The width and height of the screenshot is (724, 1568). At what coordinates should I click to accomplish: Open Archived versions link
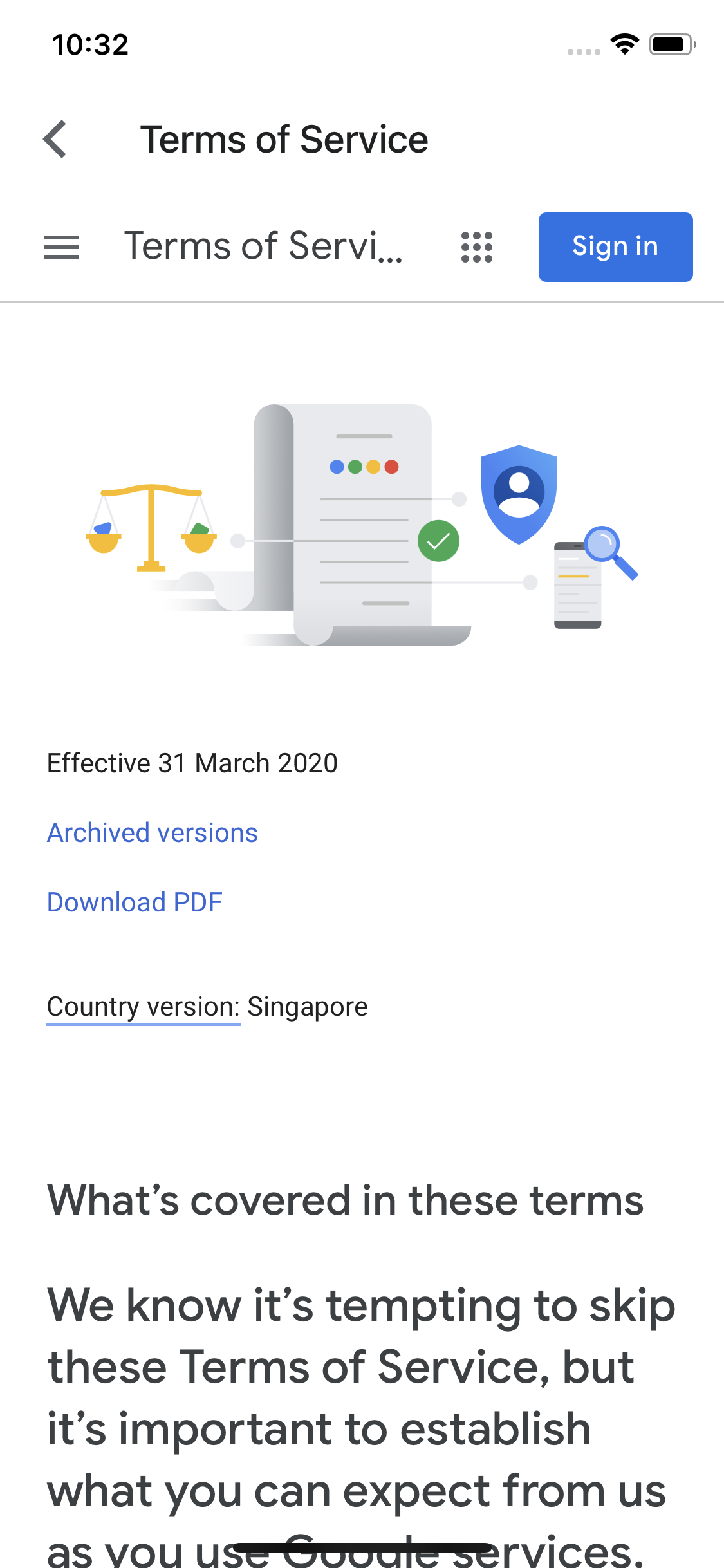153,833
